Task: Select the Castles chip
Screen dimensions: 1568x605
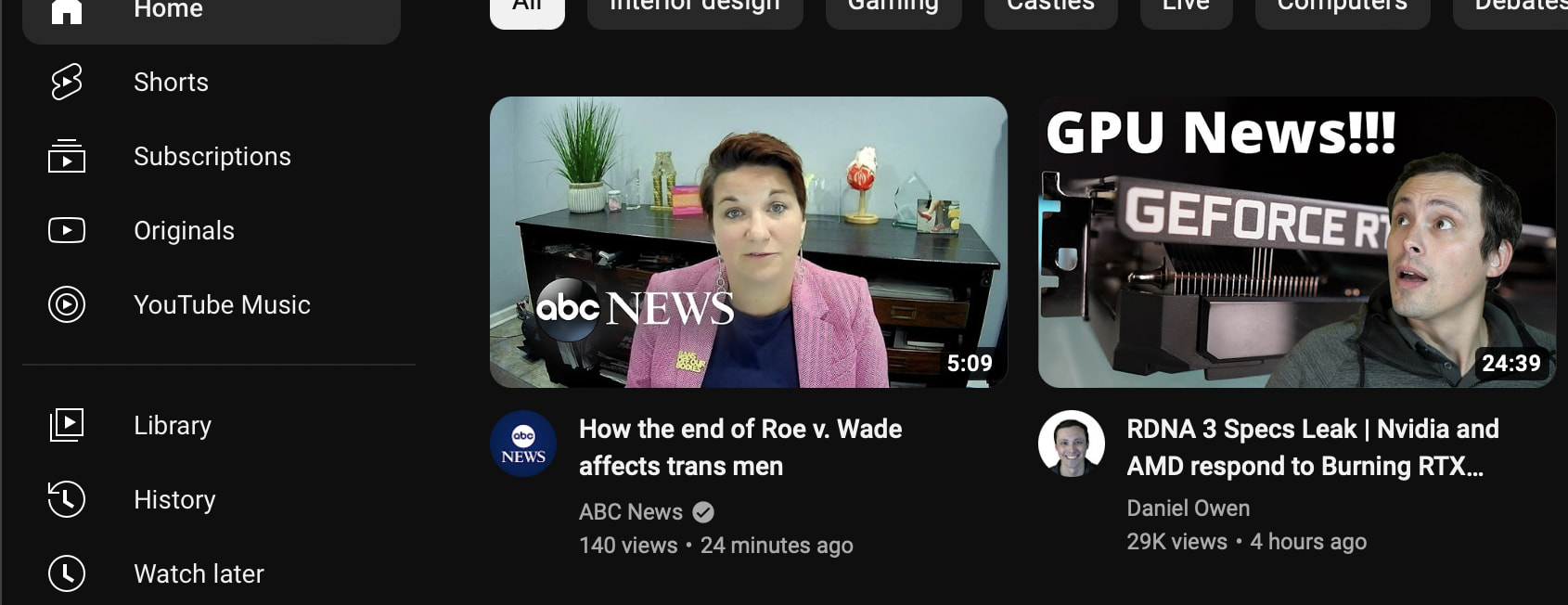Action: click(1050, 9)
